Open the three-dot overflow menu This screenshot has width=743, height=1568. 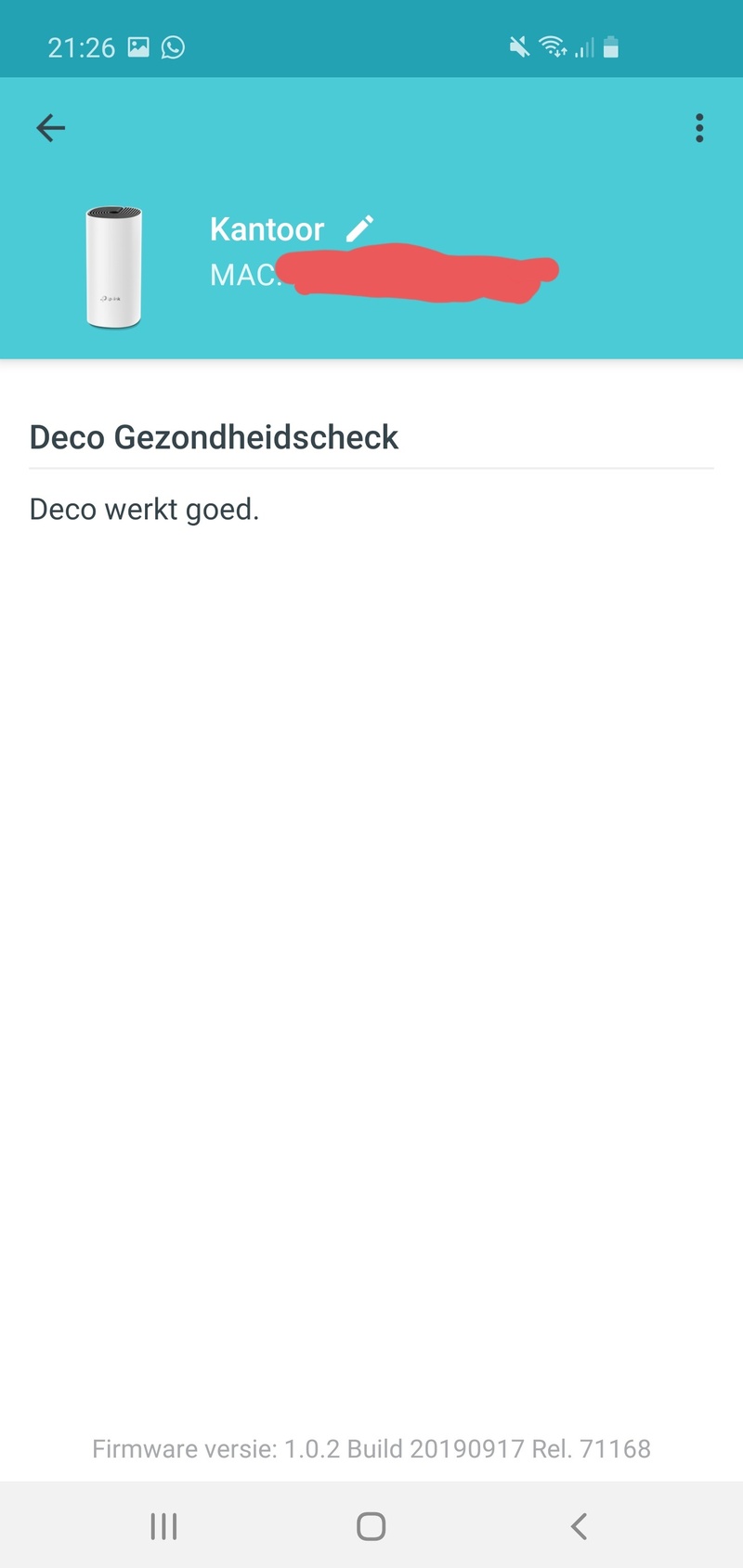698,128
